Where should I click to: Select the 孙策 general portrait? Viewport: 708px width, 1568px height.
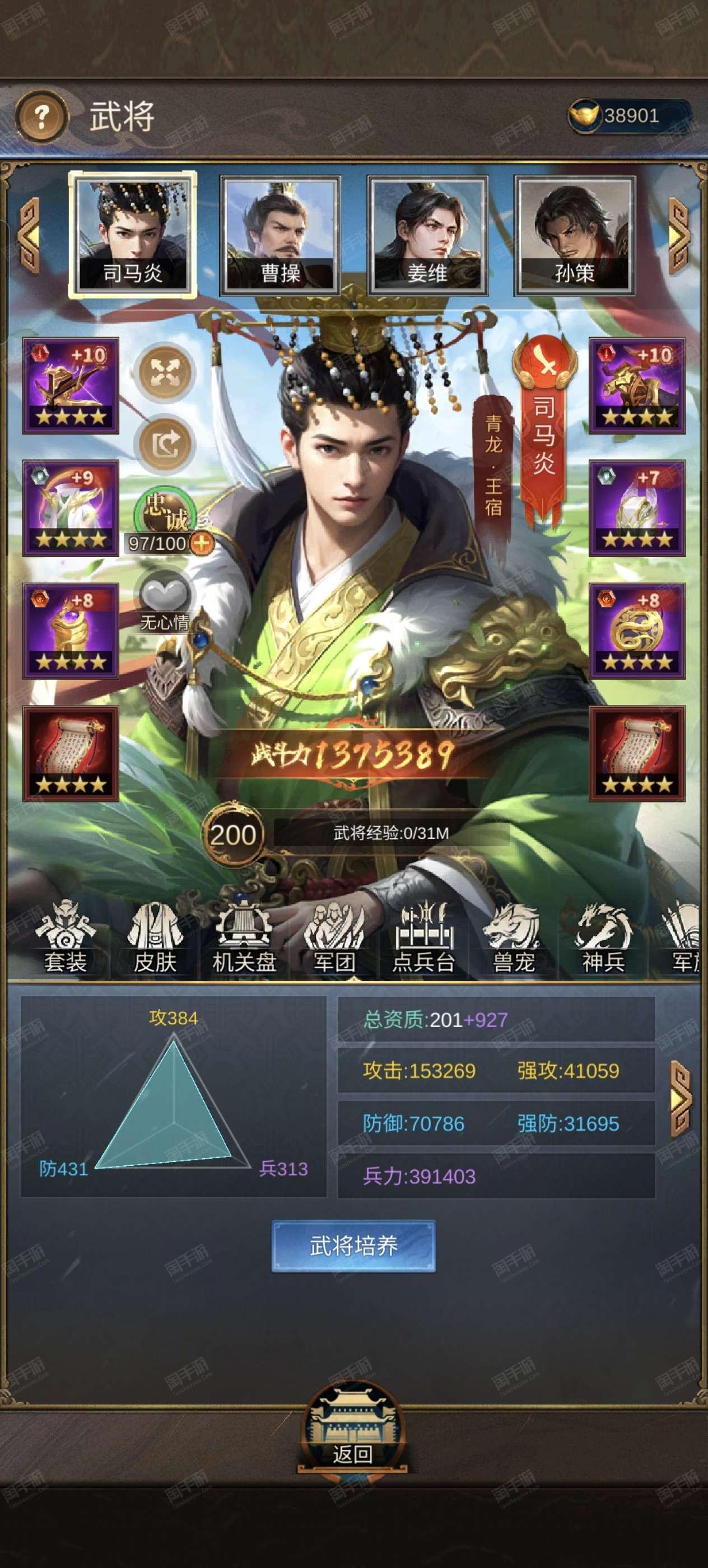pos(575,236)
